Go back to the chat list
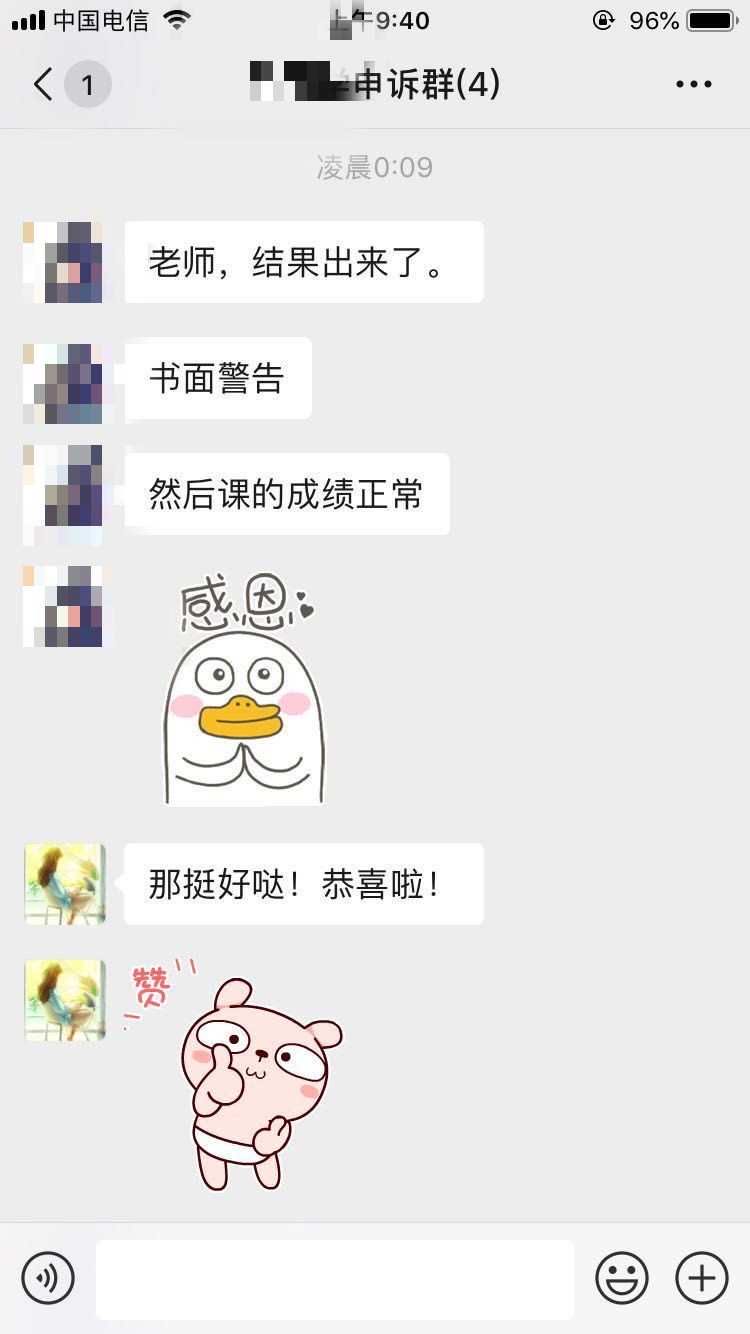The height and width of the screenshot is (1334, 750). [x=43, y=85]
